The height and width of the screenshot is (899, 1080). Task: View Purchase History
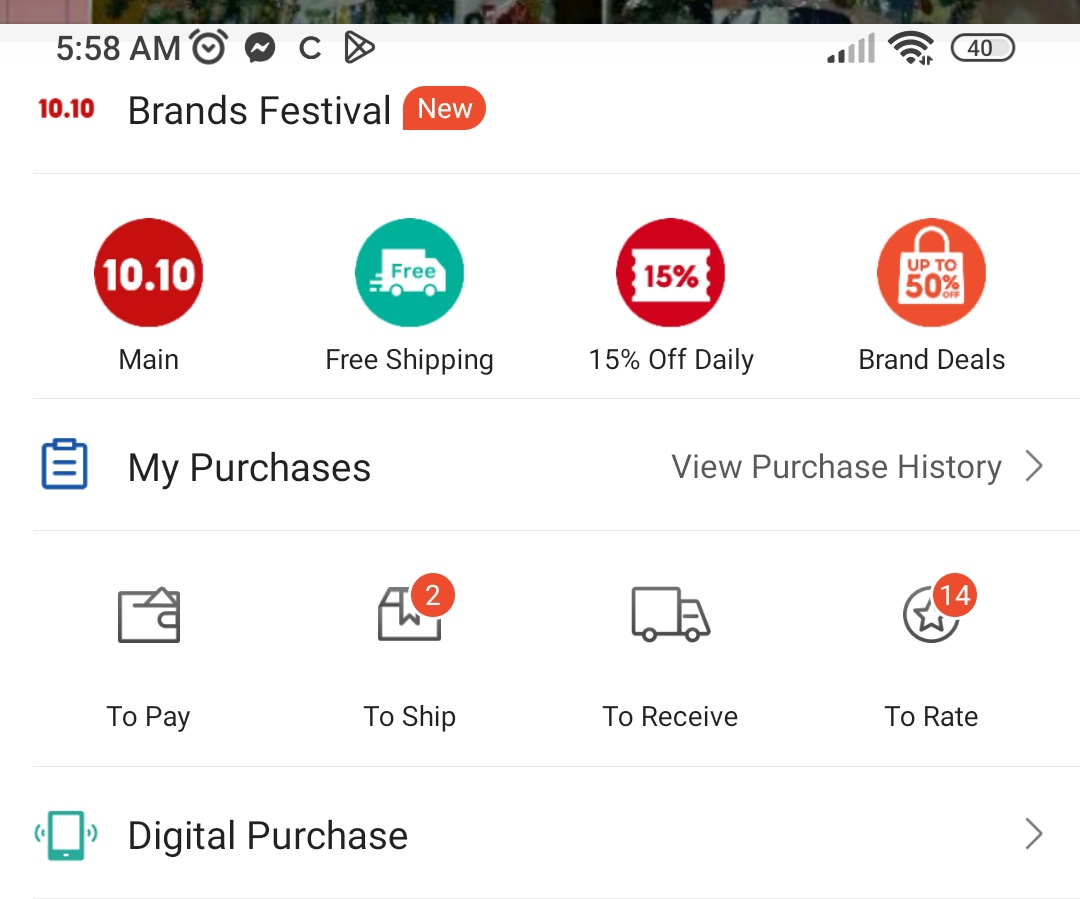tap(858, 466)
